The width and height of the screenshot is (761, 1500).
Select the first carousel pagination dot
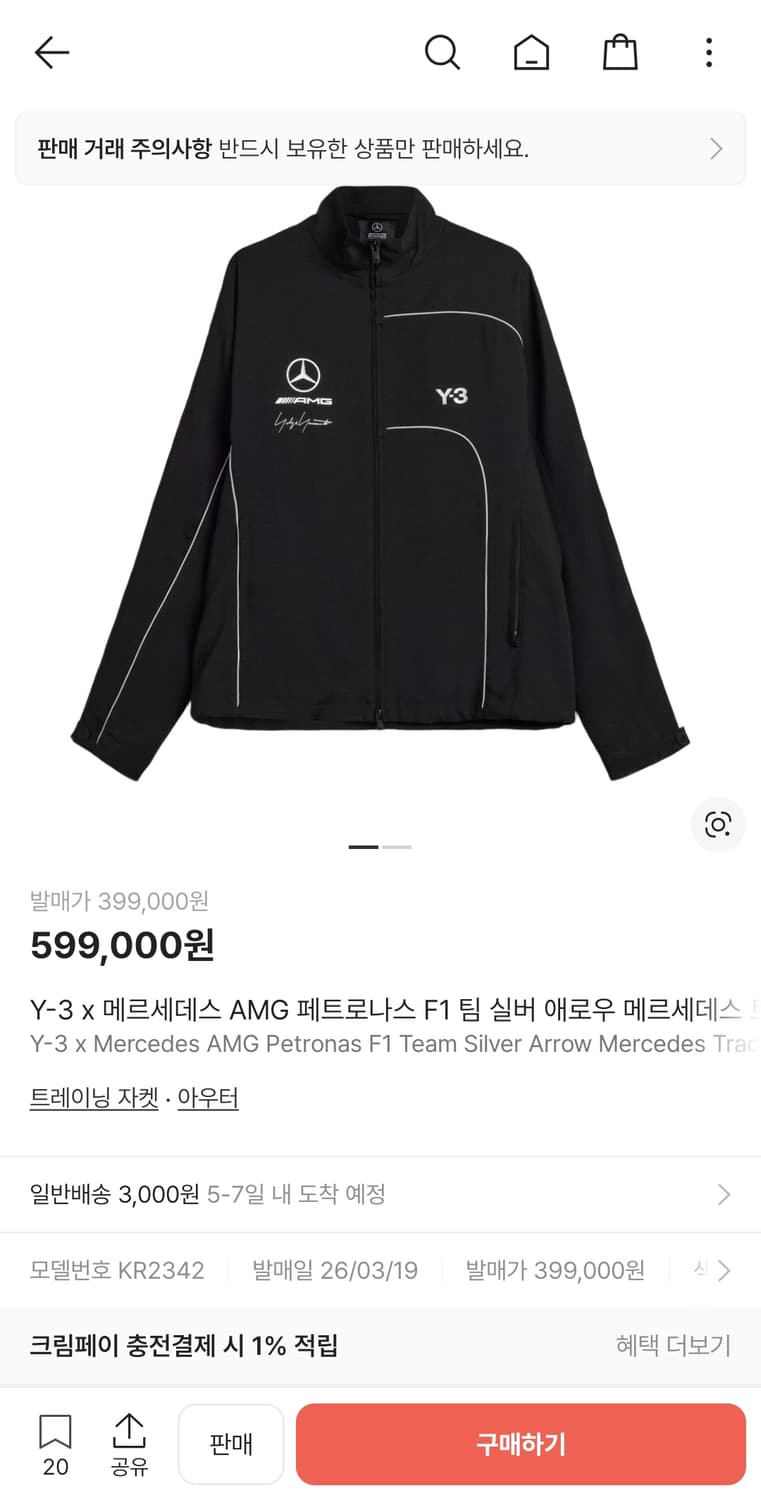pyautogui.click(x=362, y=846)
